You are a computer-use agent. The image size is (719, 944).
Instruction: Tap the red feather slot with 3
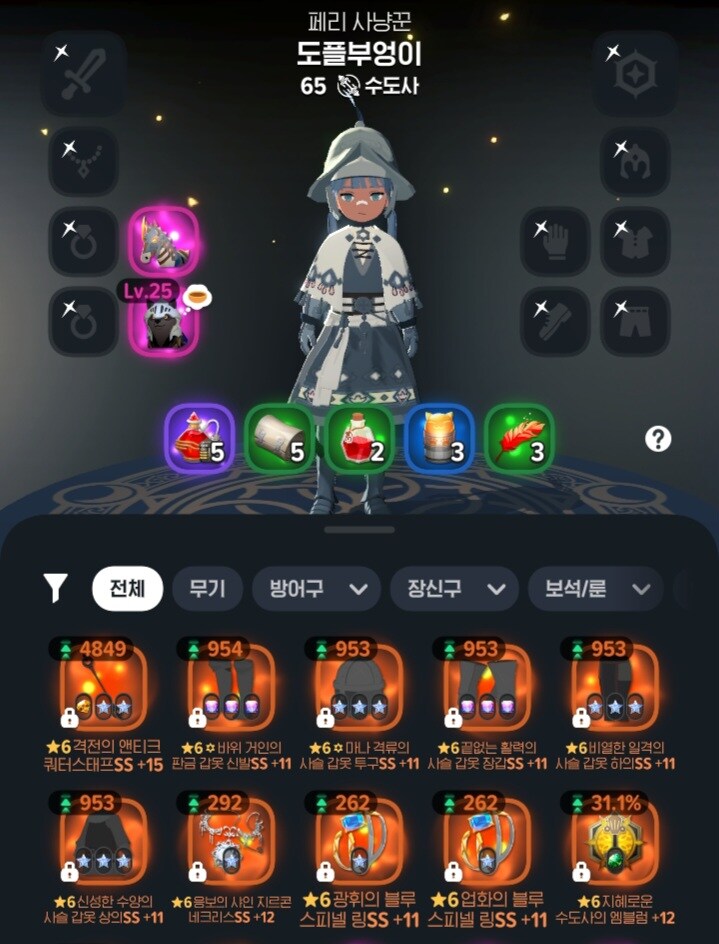[519, 438]
